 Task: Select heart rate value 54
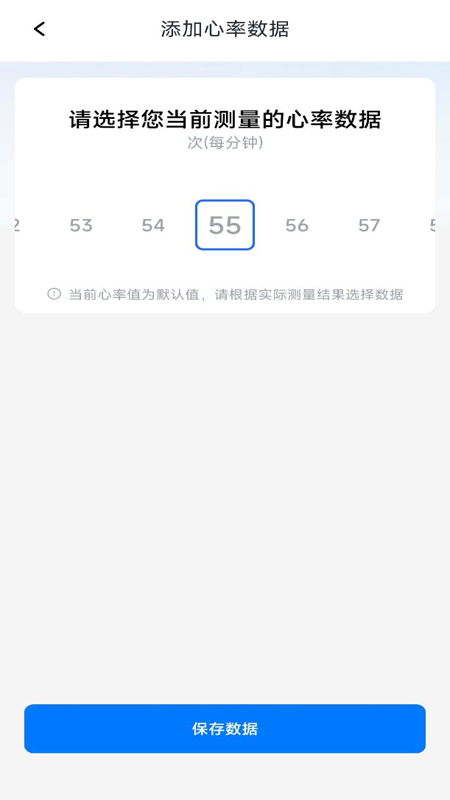pos(153,225)
